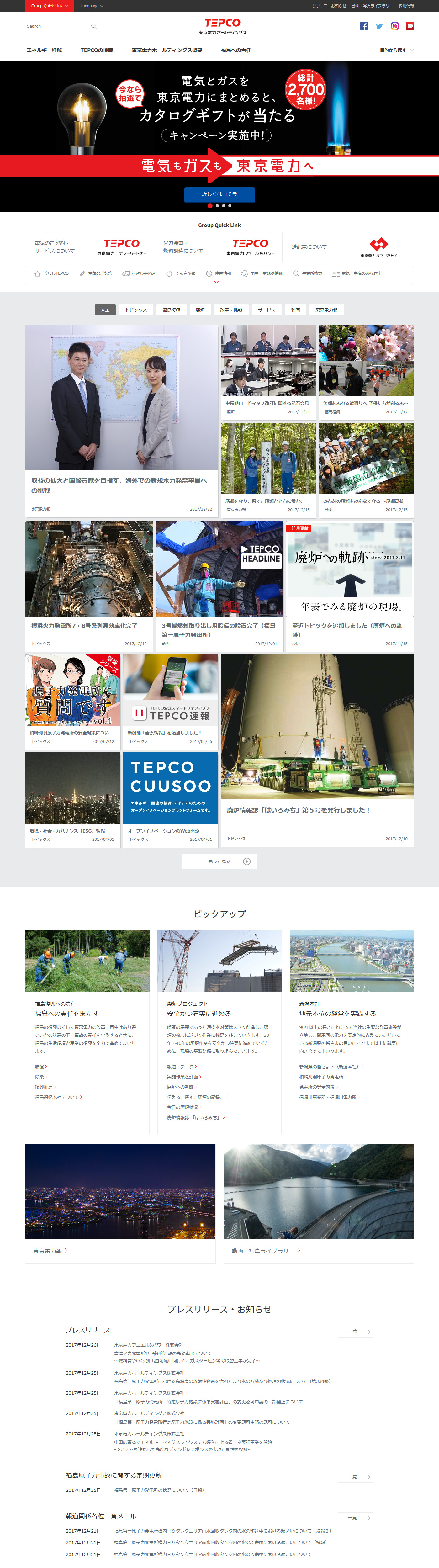Open the Language selector
Image resolution: width=439 pixels, height=1568 pixels.
click(91, 5)
